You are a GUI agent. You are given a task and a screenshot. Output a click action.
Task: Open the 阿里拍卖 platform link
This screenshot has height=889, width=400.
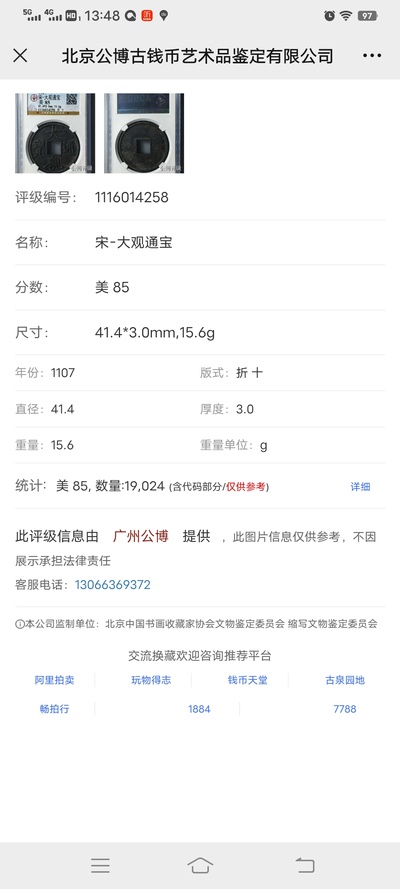54,680
